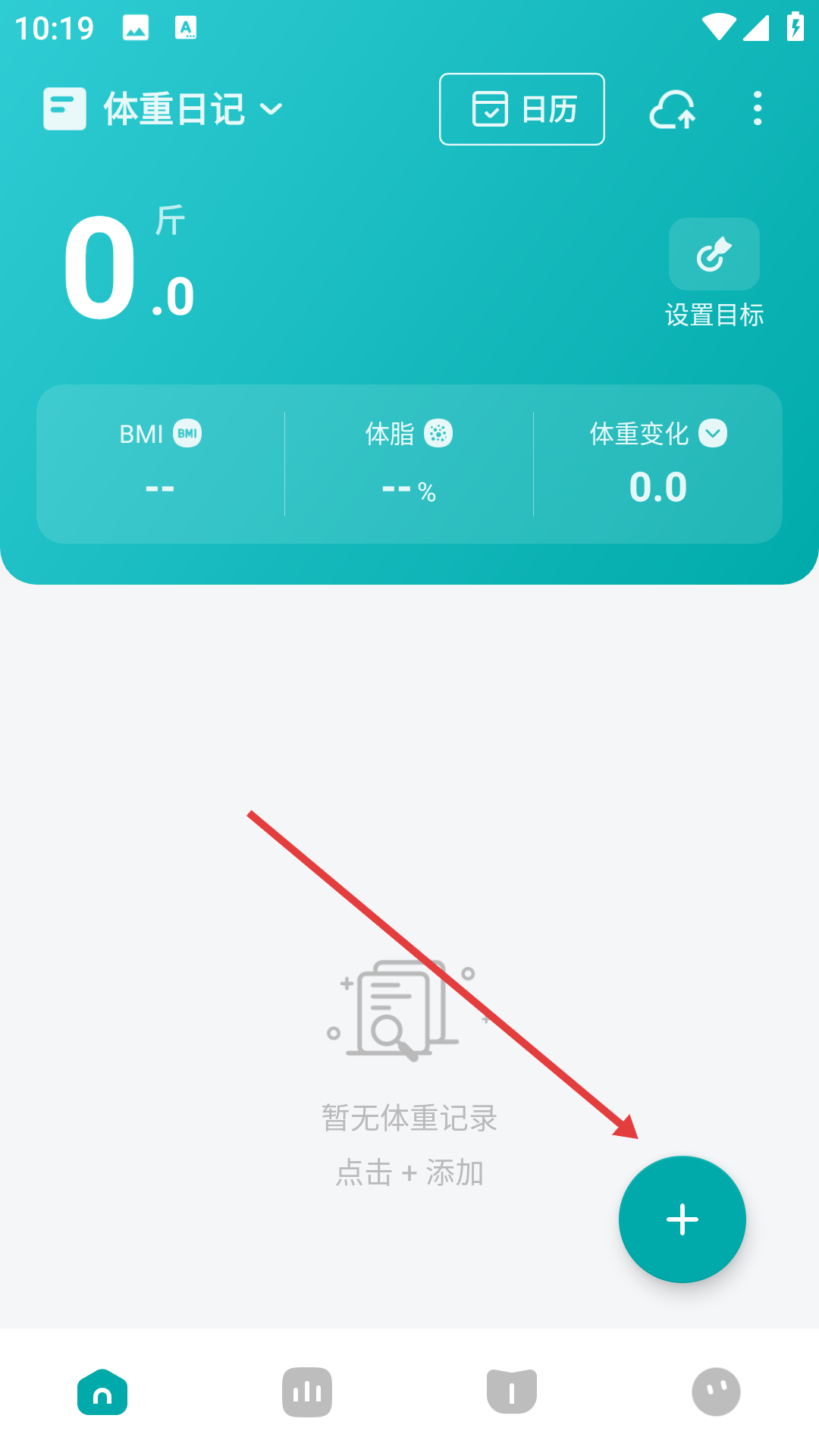
Task: Open the 日历 calendar view
Action: 522,109
